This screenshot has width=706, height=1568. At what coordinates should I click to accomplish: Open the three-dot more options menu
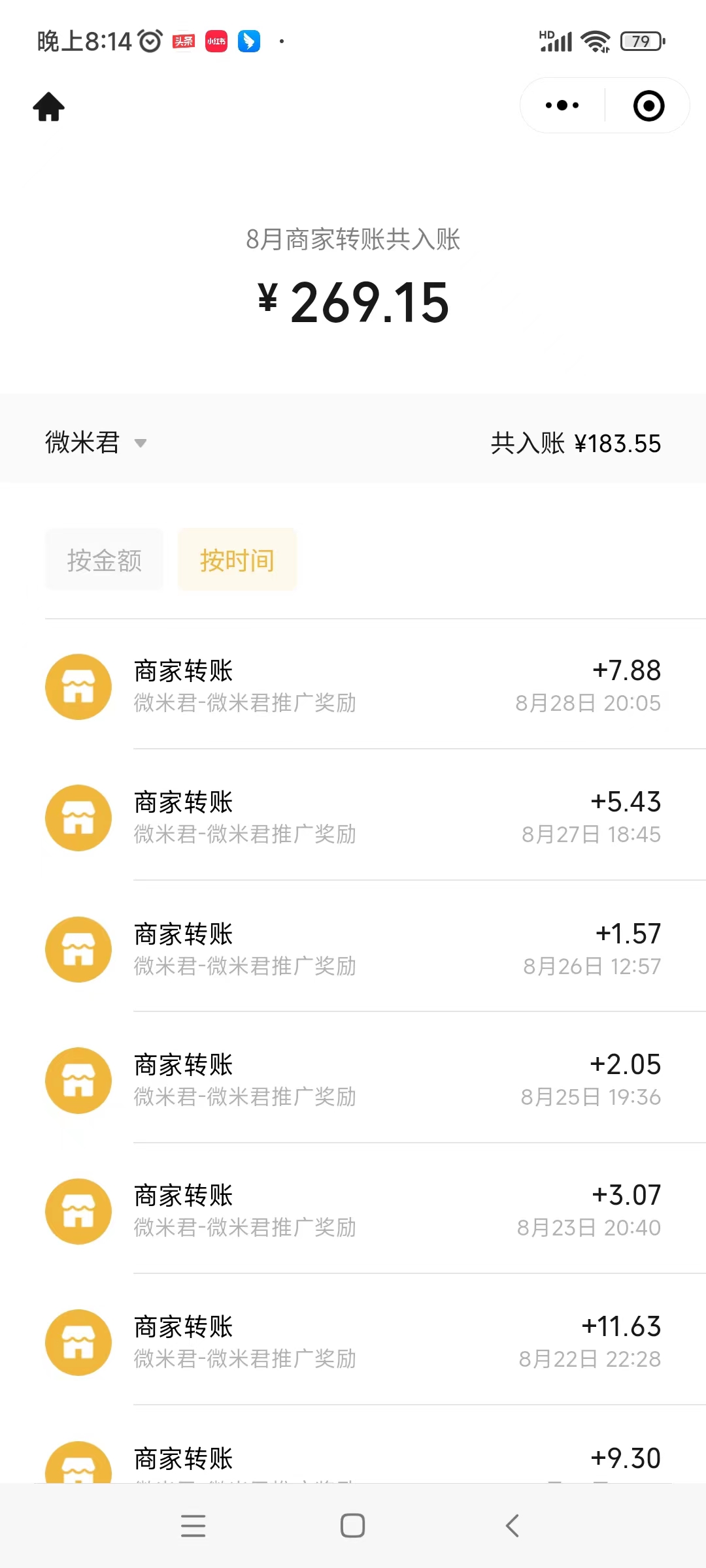(562, 105)
